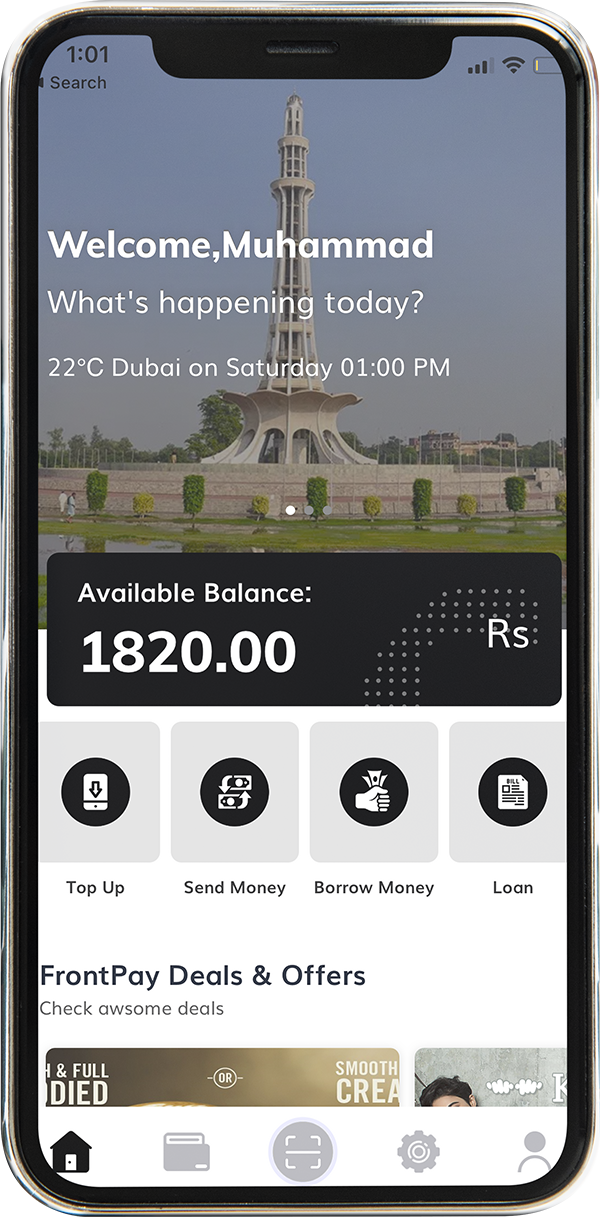Open the first gold deals banner
Screen dimensions: 600x1217
click(x=223, y=1077)
